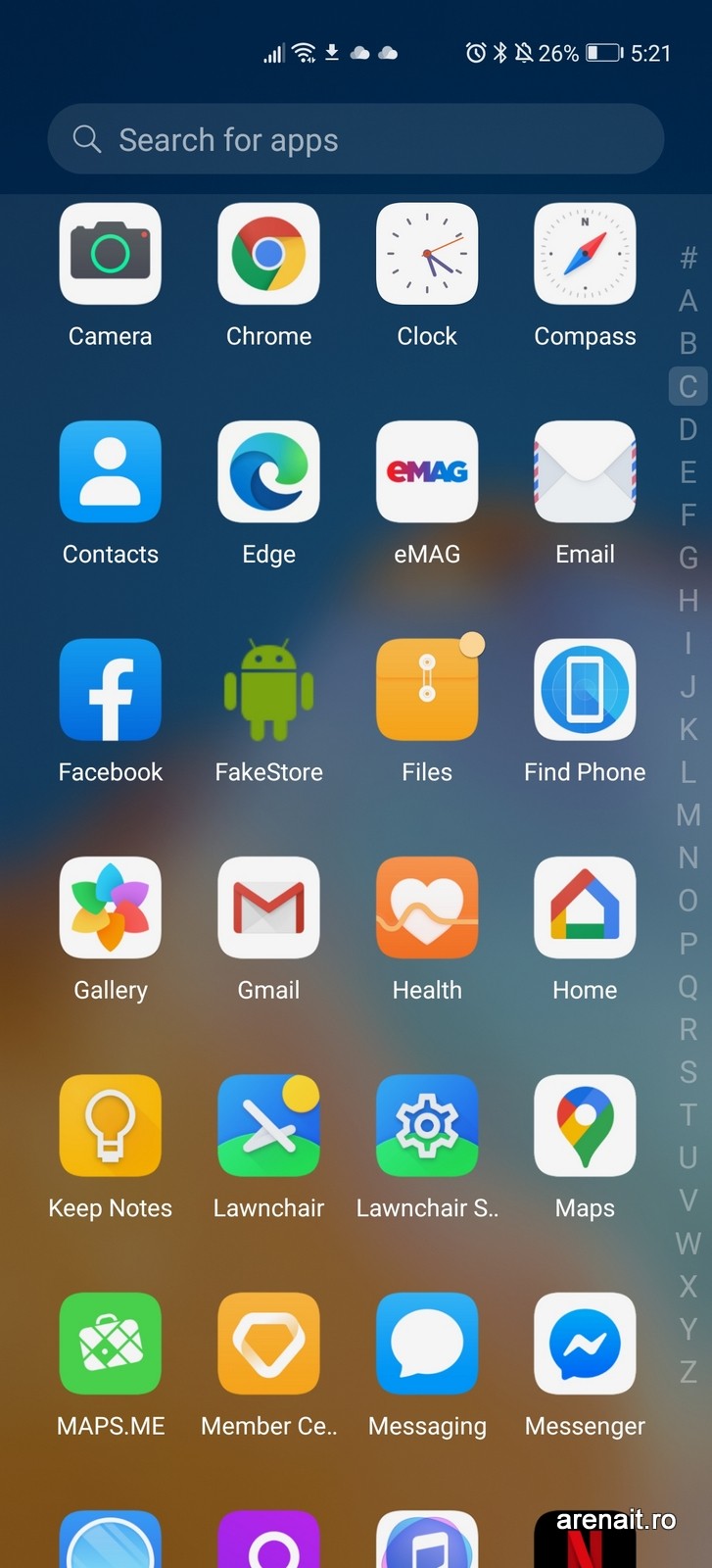Open Keep Notes
712x1568 pixels.
(x=110, y=1125)
